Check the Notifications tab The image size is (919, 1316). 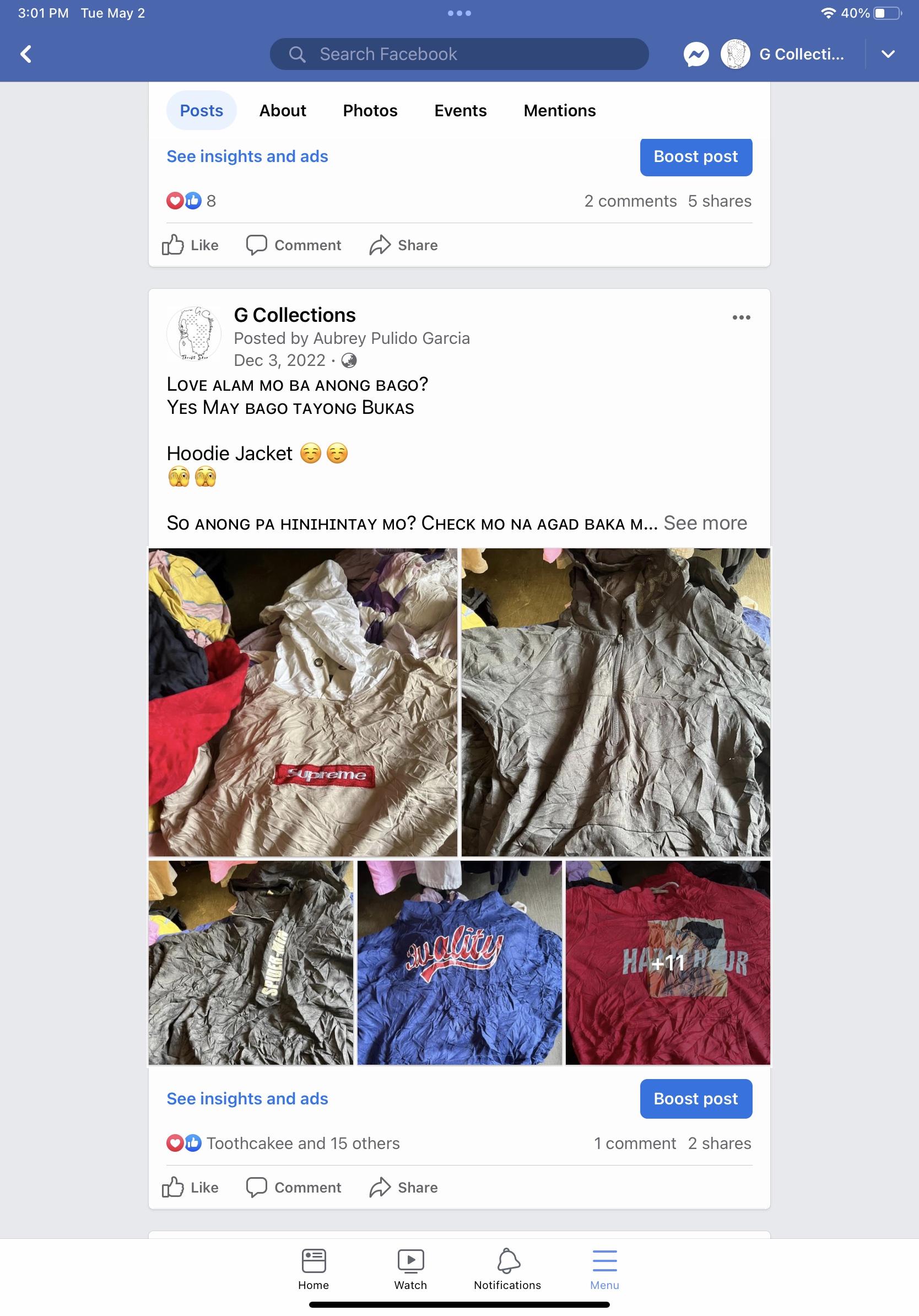coord(507,1269)
